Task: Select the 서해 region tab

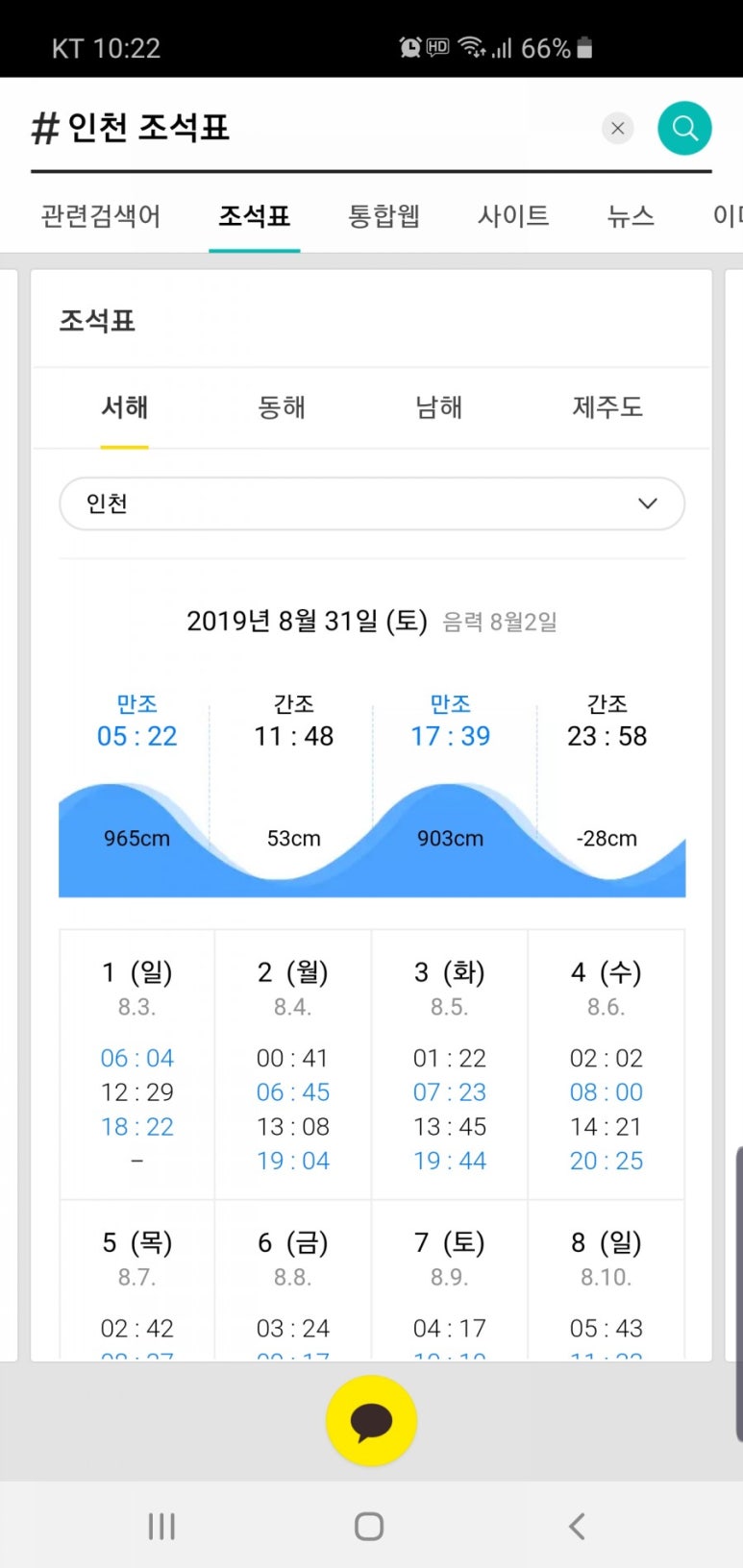Action: click(125, 407)
